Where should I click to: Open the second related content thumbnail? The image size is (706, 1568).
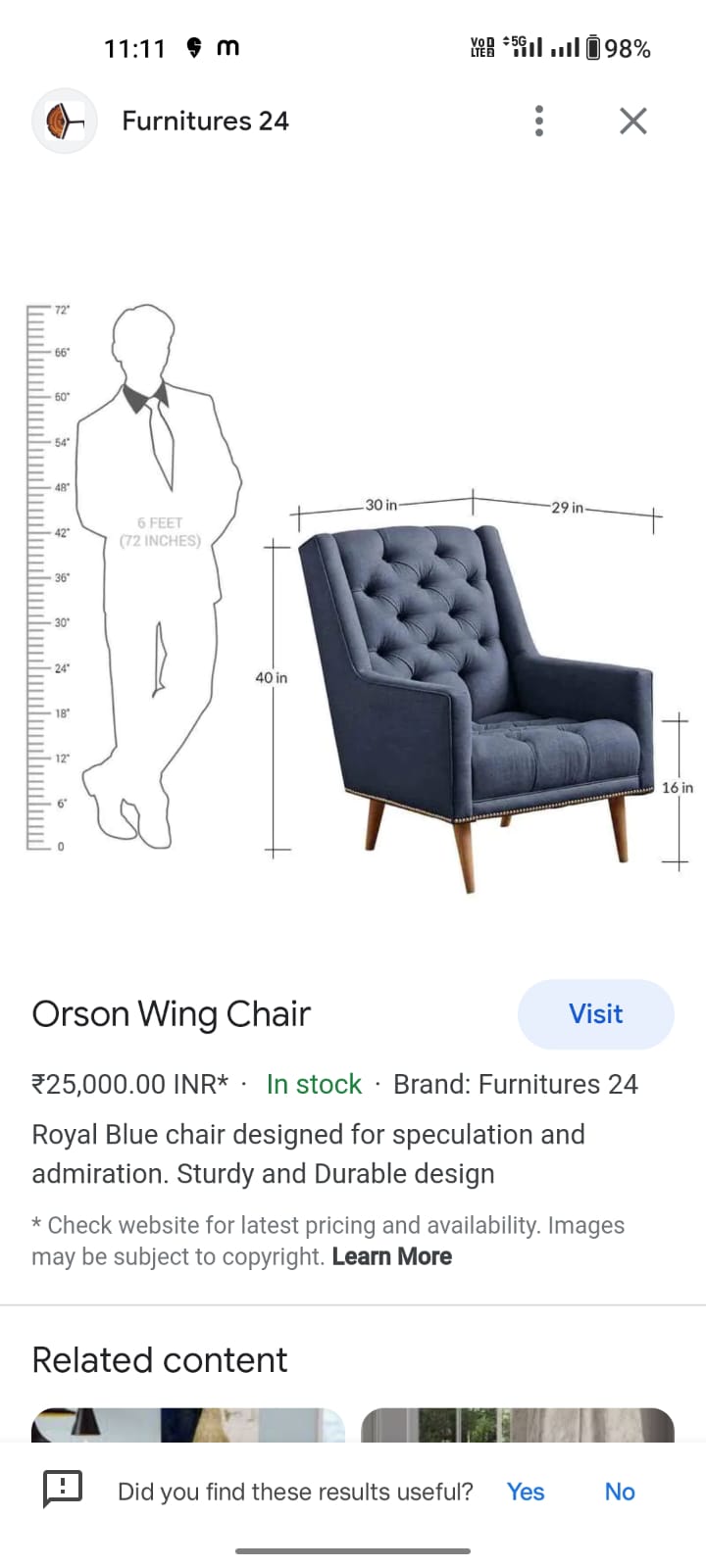[518, 1426]
